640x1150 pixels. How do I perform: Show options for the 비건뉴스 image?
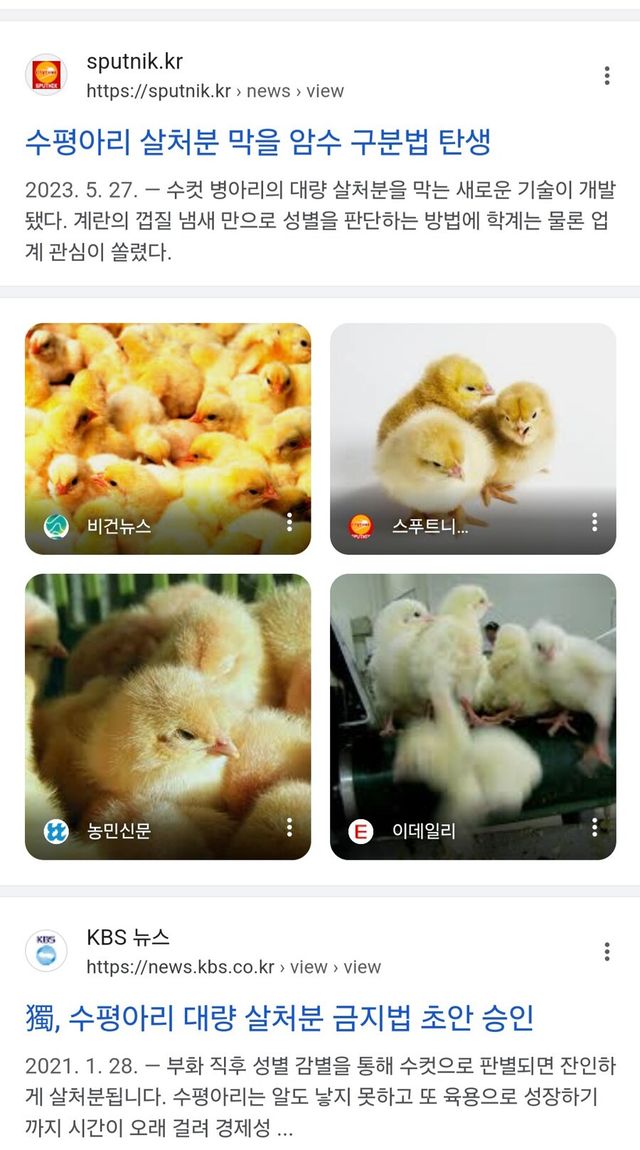point(289,523)
